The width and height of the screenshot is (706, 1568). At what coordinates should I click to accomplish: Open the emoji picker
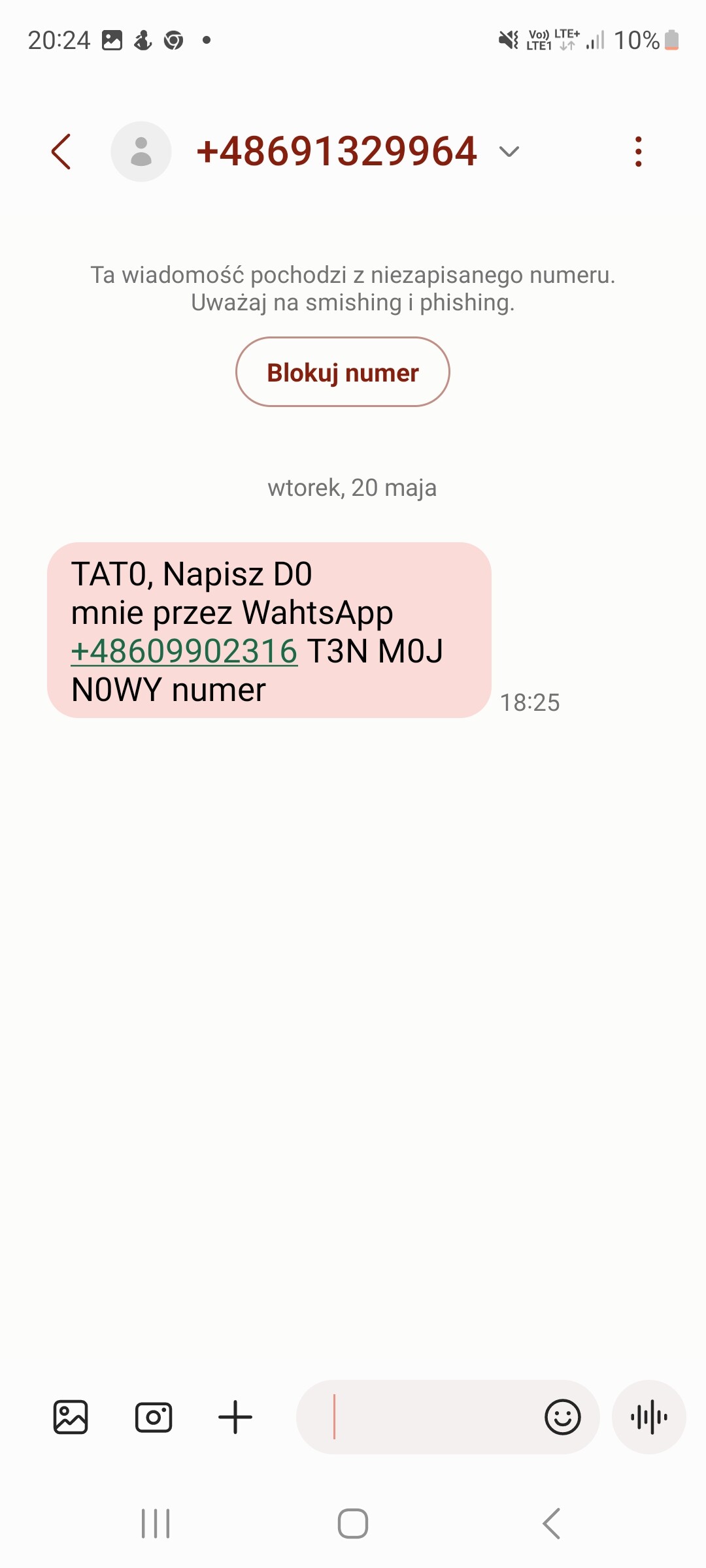(563, 1417)
